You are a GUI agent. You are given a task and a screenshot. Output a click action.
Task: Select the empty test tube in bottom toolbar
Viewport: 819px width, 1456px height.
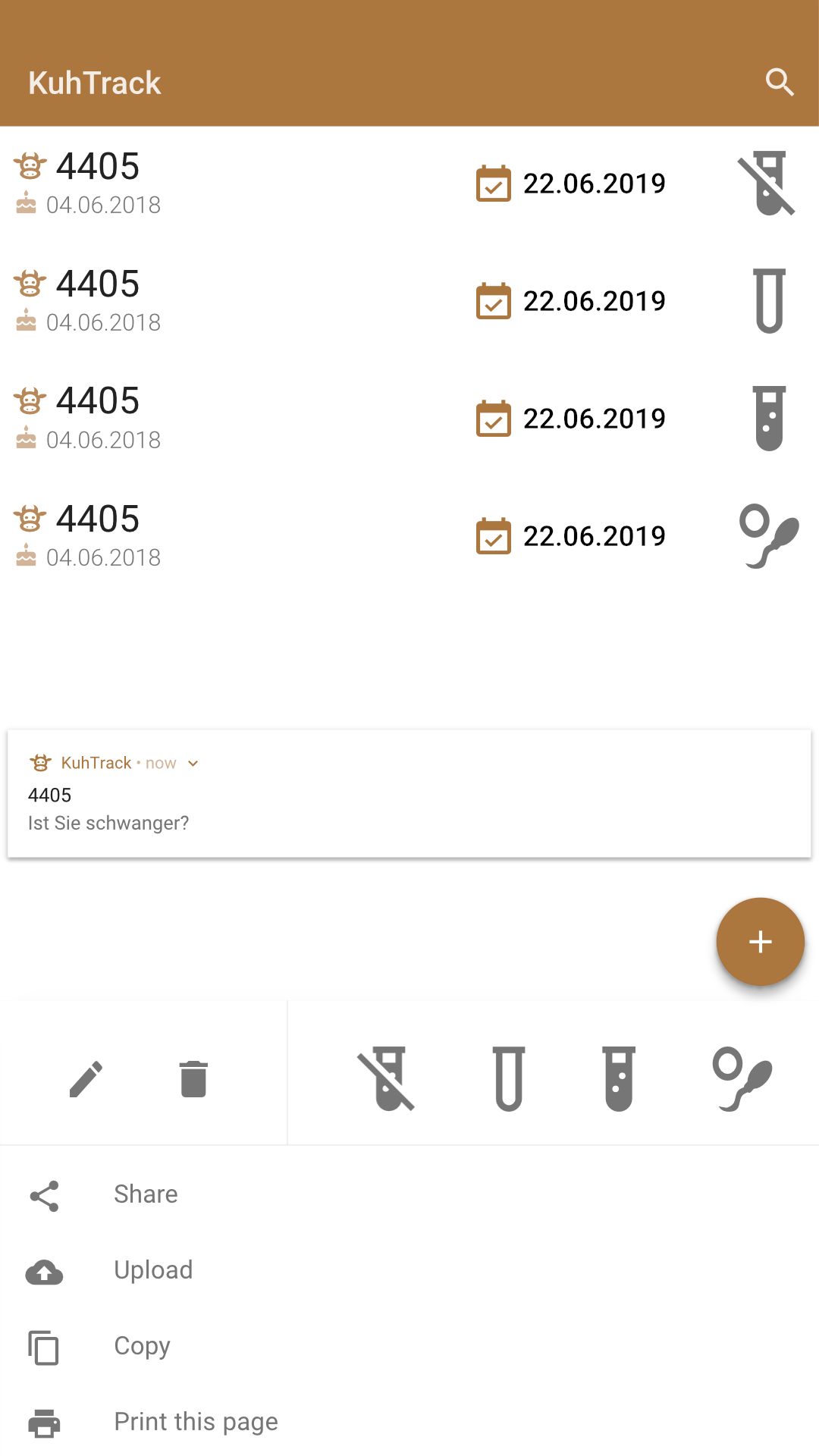pyautogui.click(x=509, y=1079)
